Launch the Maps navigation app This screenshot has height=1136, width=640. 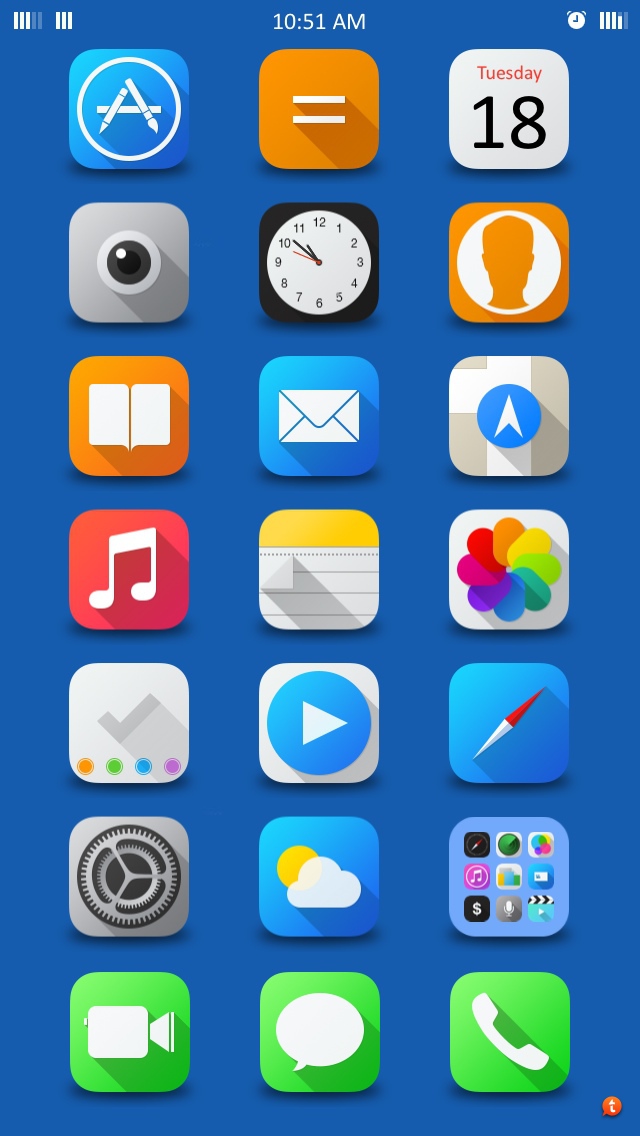point(509,416)
